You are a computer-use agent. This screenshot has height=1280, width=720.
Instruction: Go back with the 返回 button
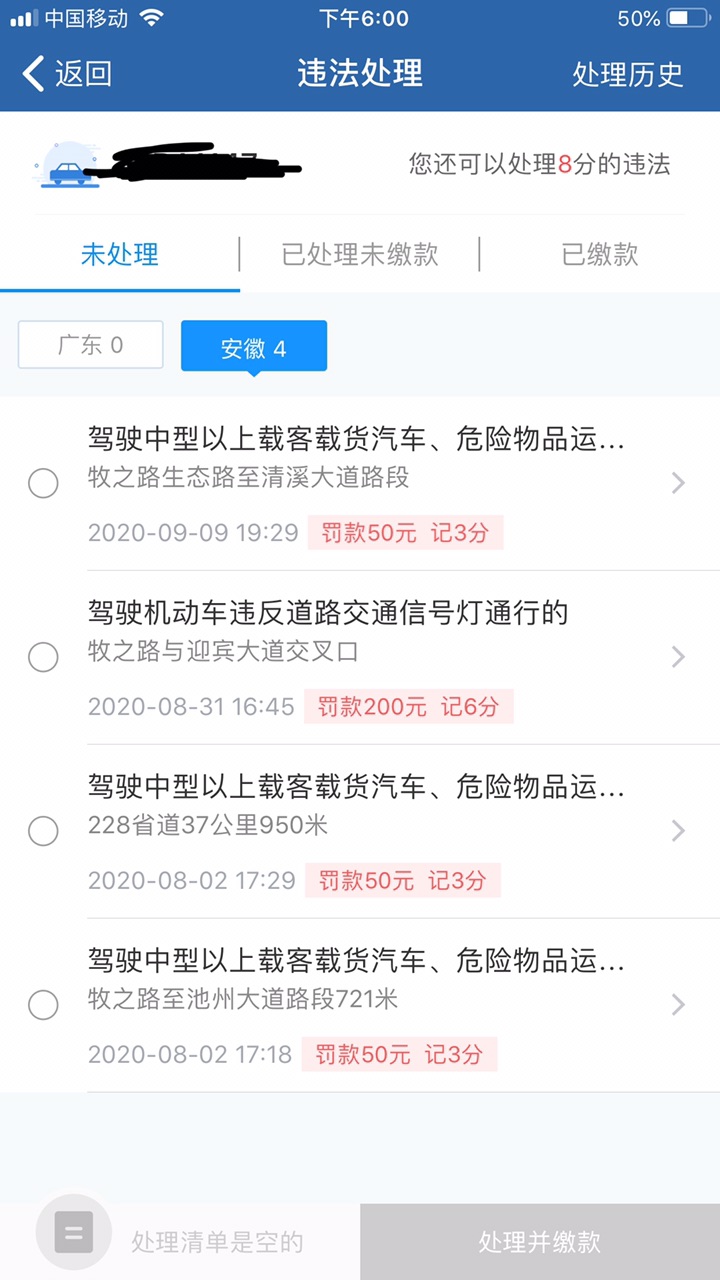tap(66, 74)
